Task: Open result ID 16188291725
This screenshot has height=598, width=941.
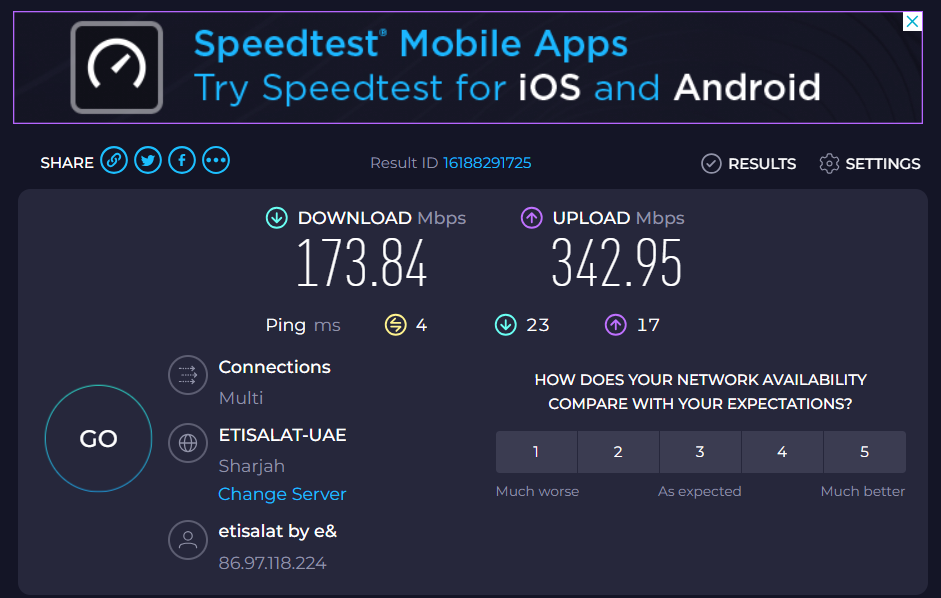Action: tap(487, 163)
